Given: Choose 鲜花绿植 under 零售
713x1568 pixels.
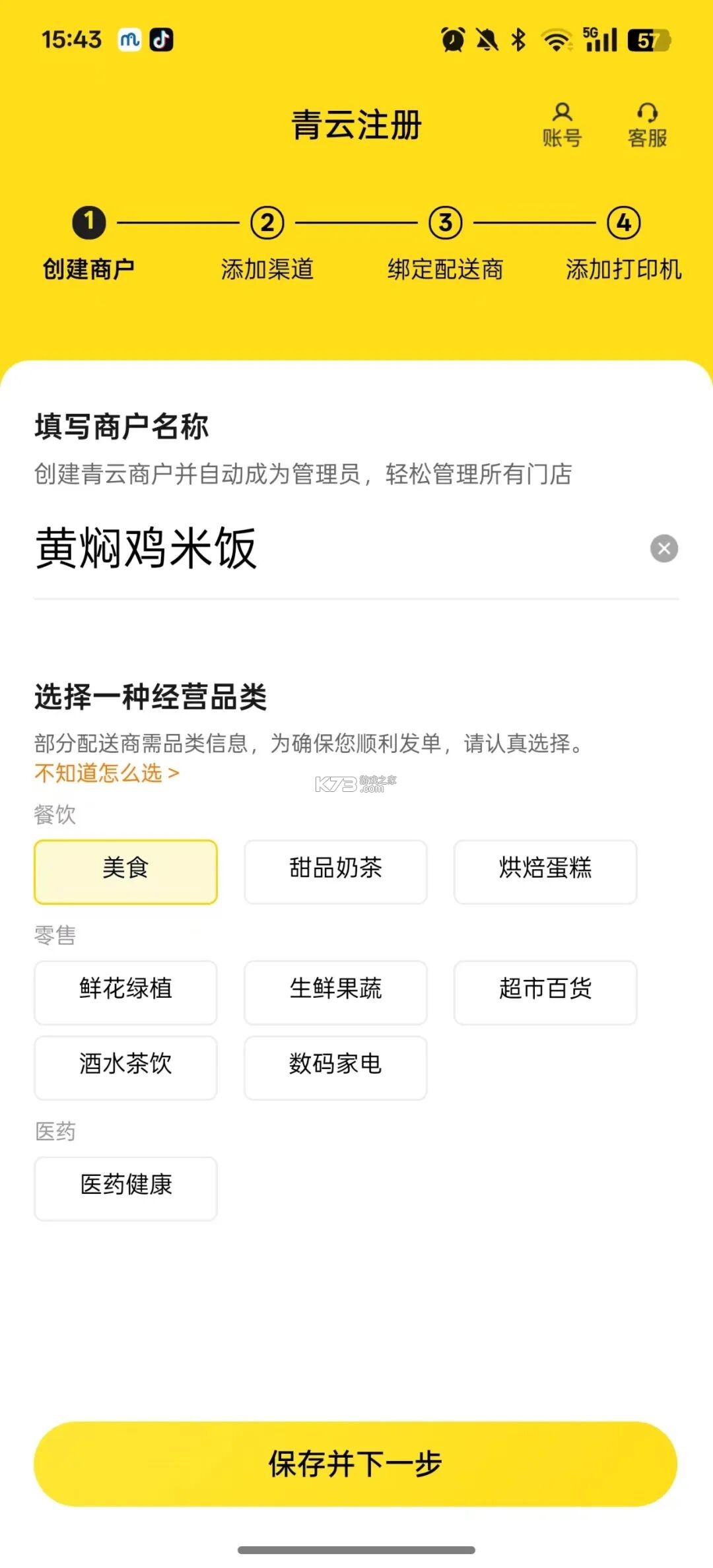Looking at the screenshot, I should pos(125,991).
